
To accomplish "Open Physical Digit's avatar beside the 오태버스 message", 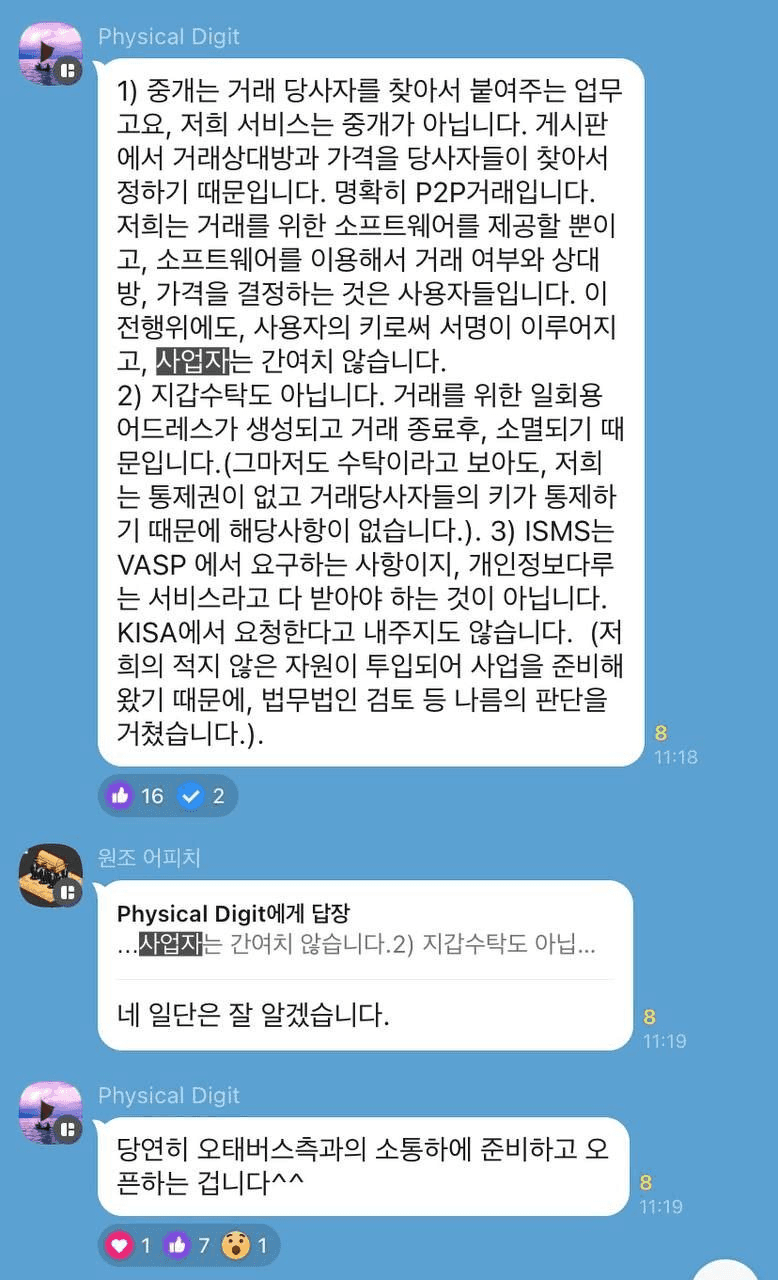I will coord(50,1112).
